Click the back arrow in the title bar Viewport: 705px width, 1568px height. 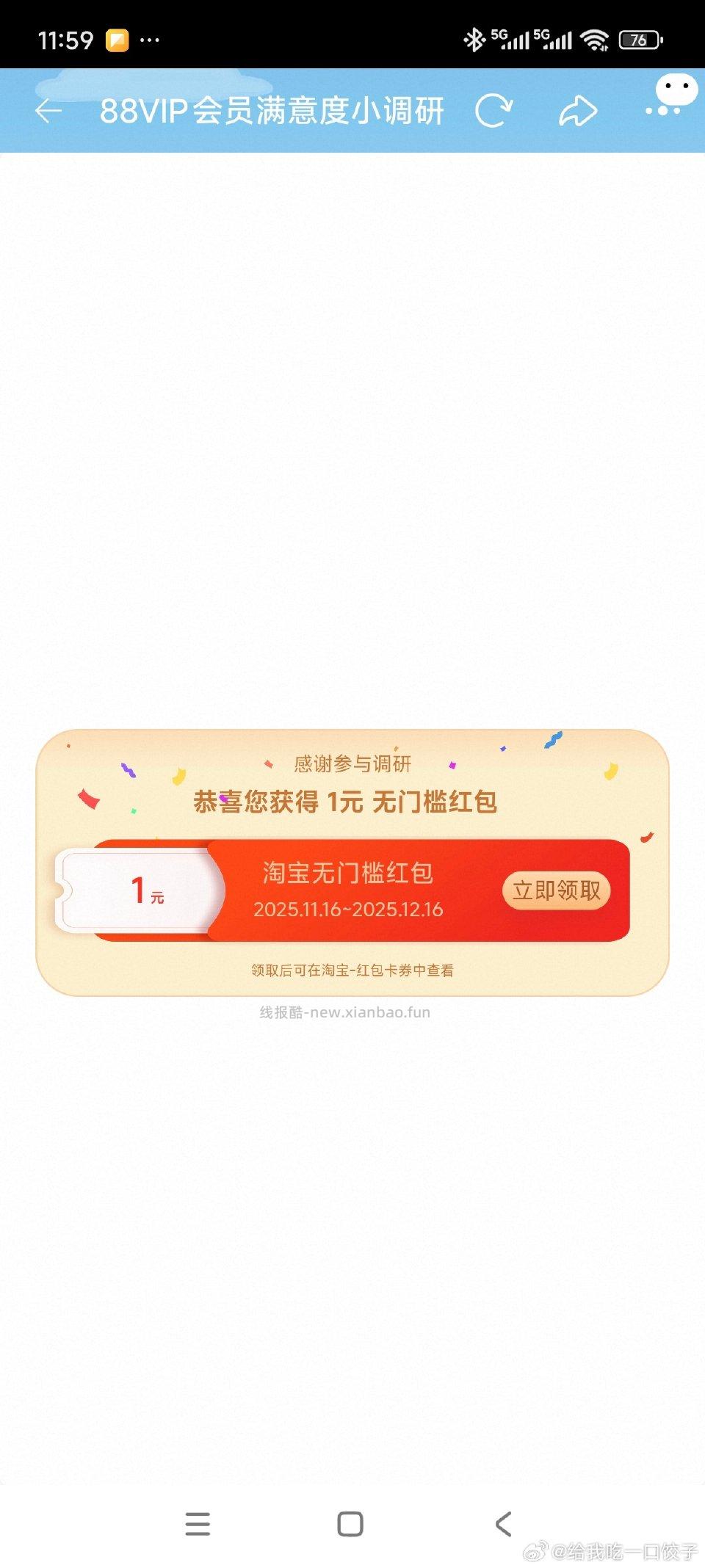47,110
